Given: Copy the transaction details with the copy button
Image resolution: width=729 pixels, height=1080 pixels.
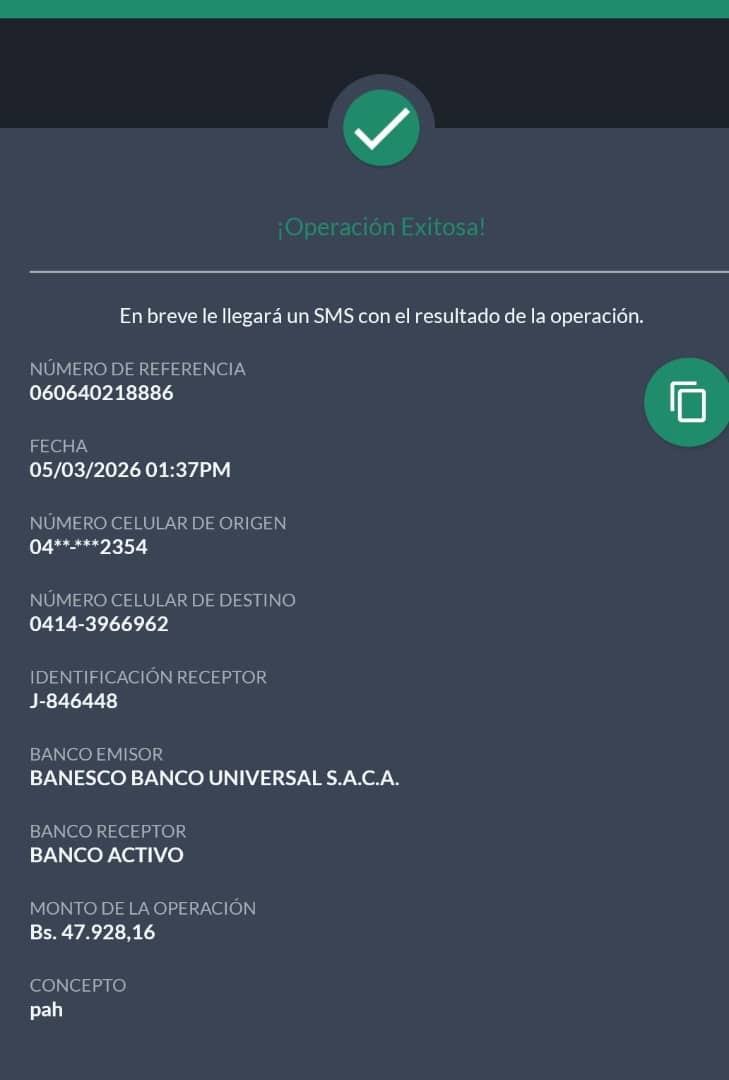Looking at the screenshot, I should tap(688, 402).
